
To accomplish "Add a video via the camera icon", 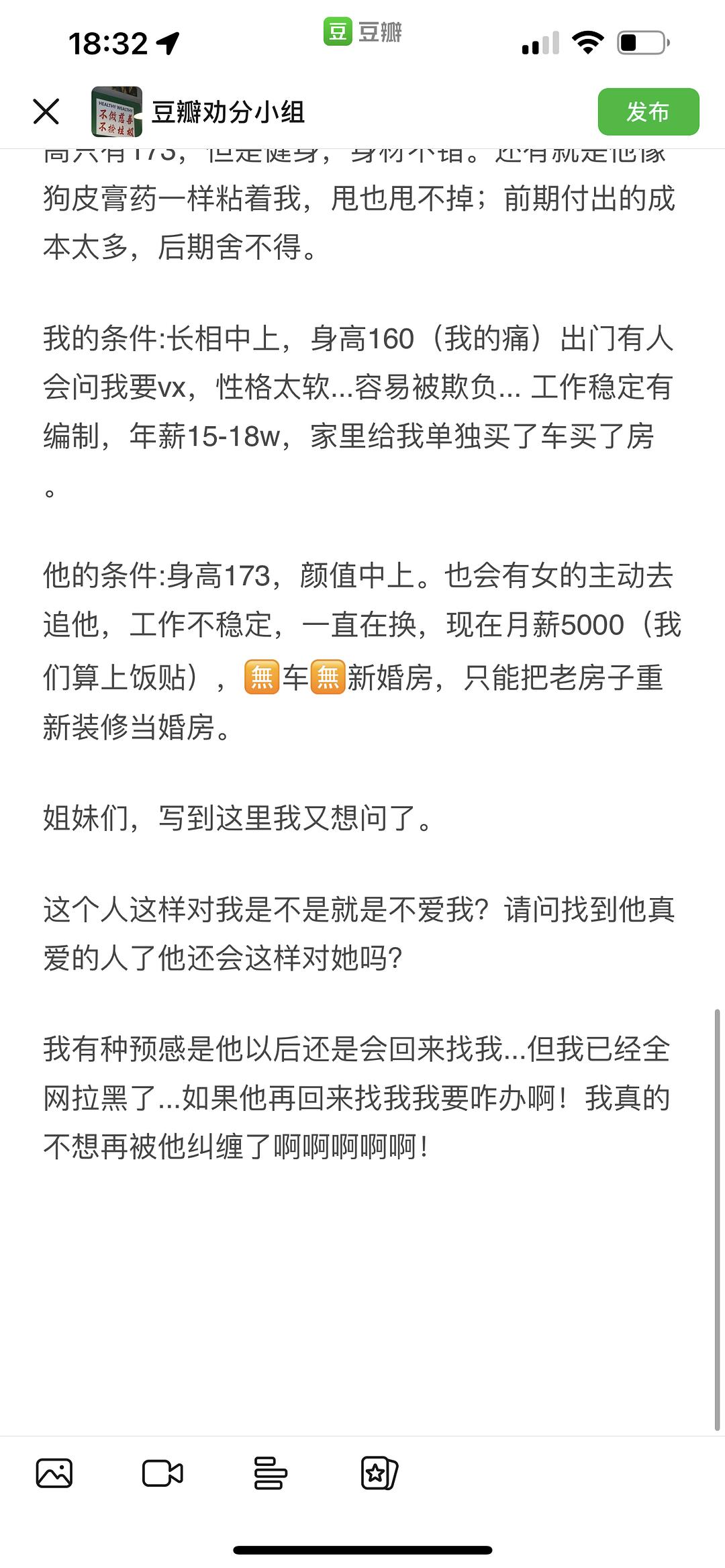I will pyautogui.click(x=162, y=1474).
